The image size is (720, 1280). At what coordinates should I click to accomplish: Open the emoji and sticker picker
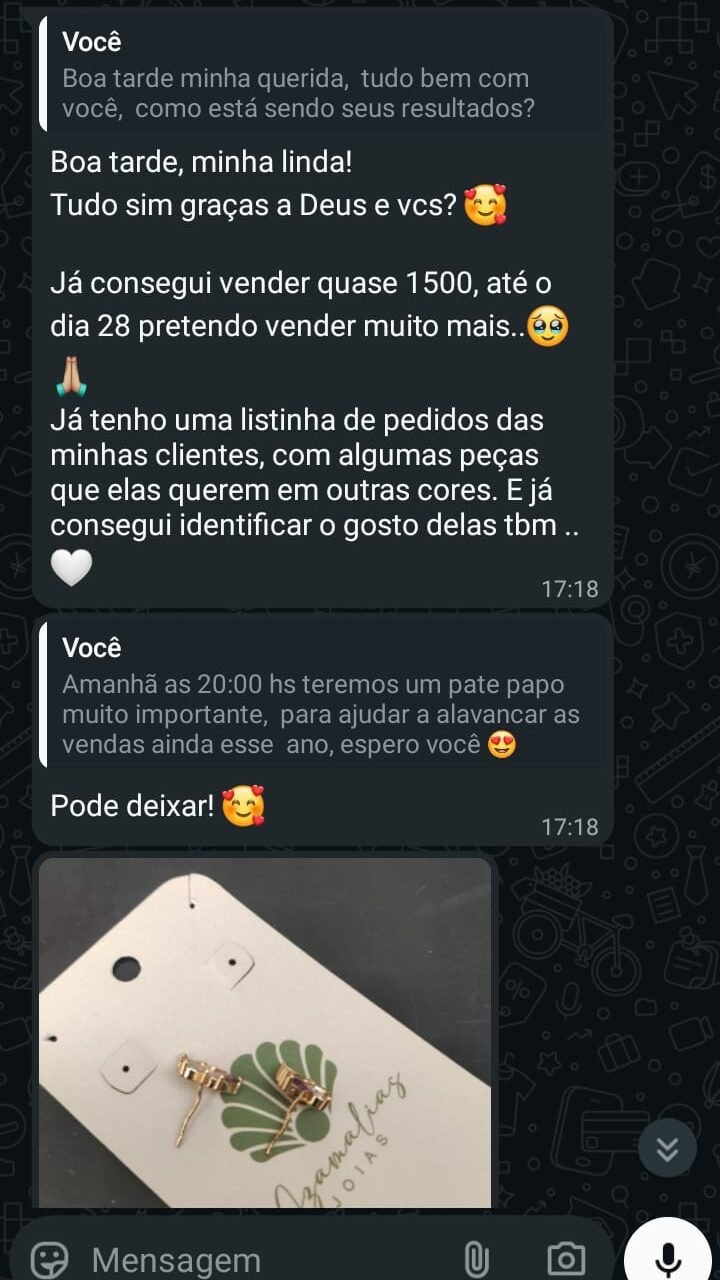49,1258
